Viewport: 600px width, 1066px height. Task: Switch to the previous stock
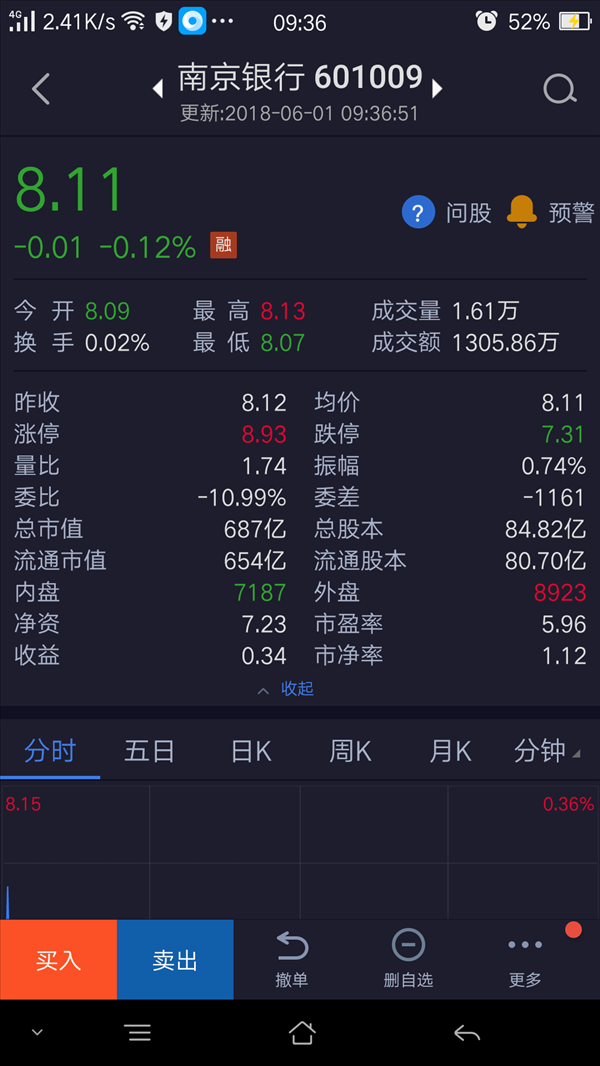[x=158, y=89]
